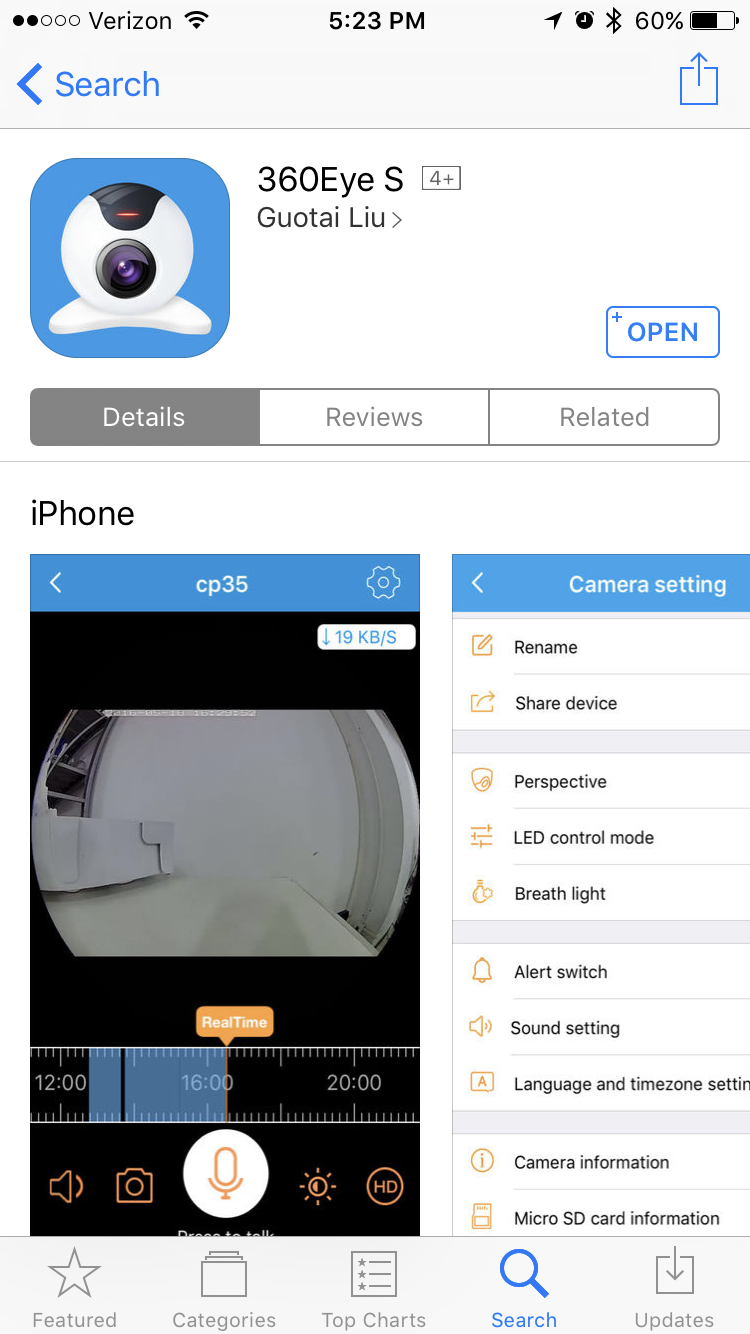The width and height of the screenshot is (750, 1334).
Task: Enlarge the cp35 live view screenshot
Action: [x=225, y=895]
